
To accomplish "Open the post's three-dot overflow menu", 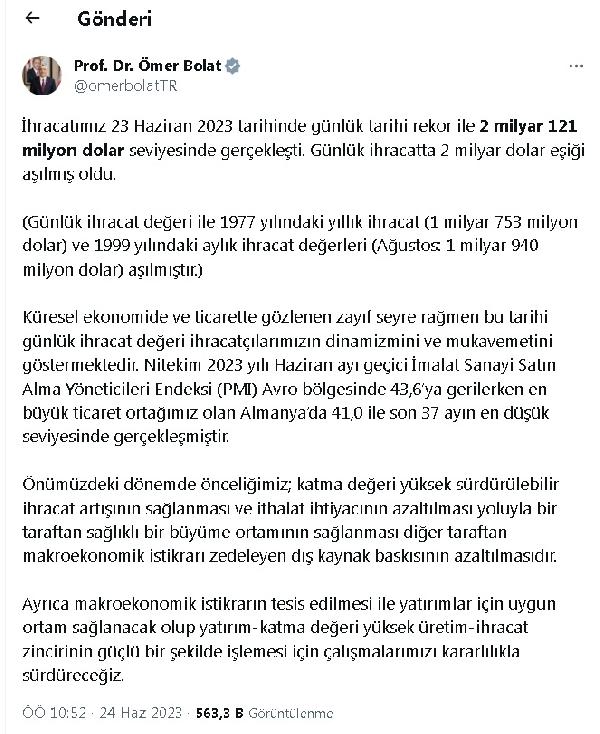I will point(575,66).
